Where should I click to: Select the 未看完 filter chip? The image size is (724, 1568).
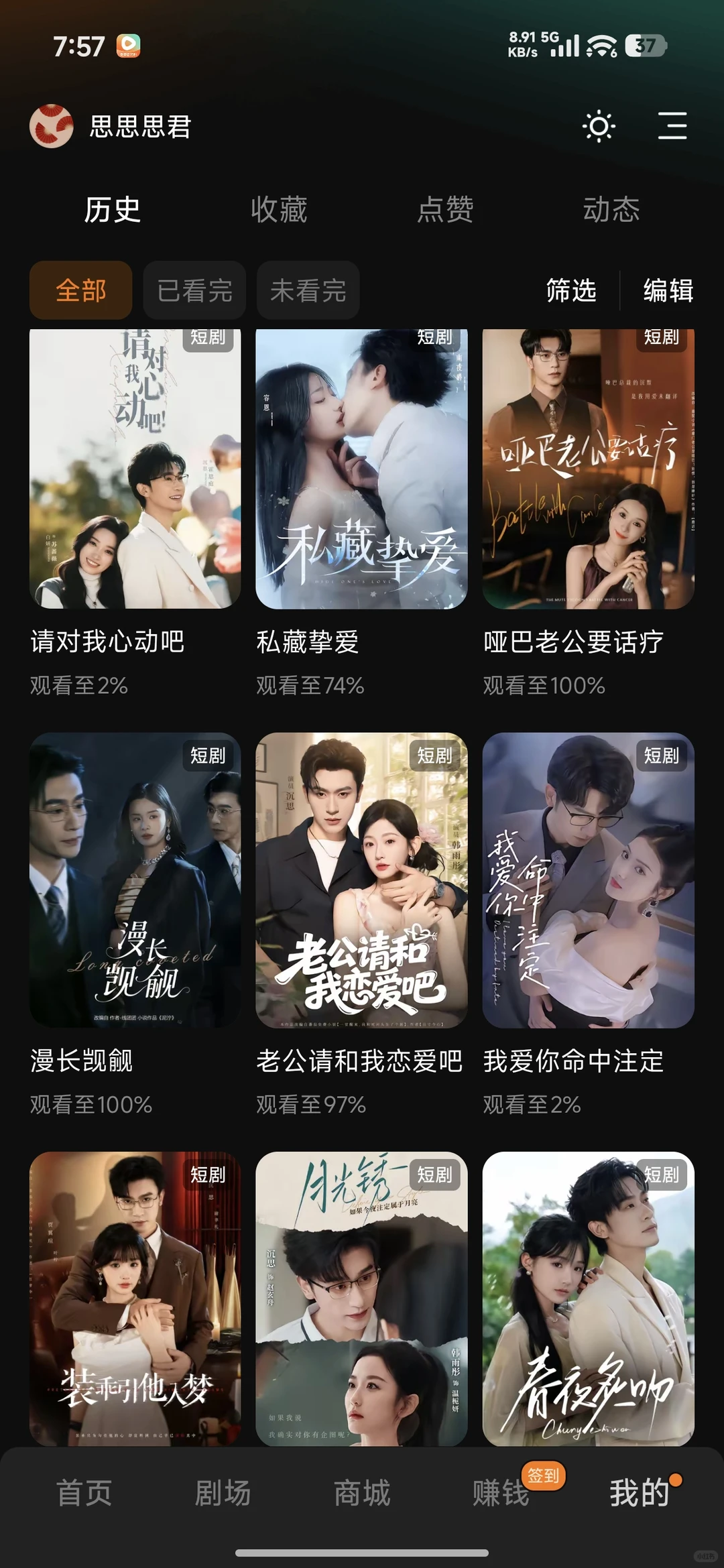(308, 290)
